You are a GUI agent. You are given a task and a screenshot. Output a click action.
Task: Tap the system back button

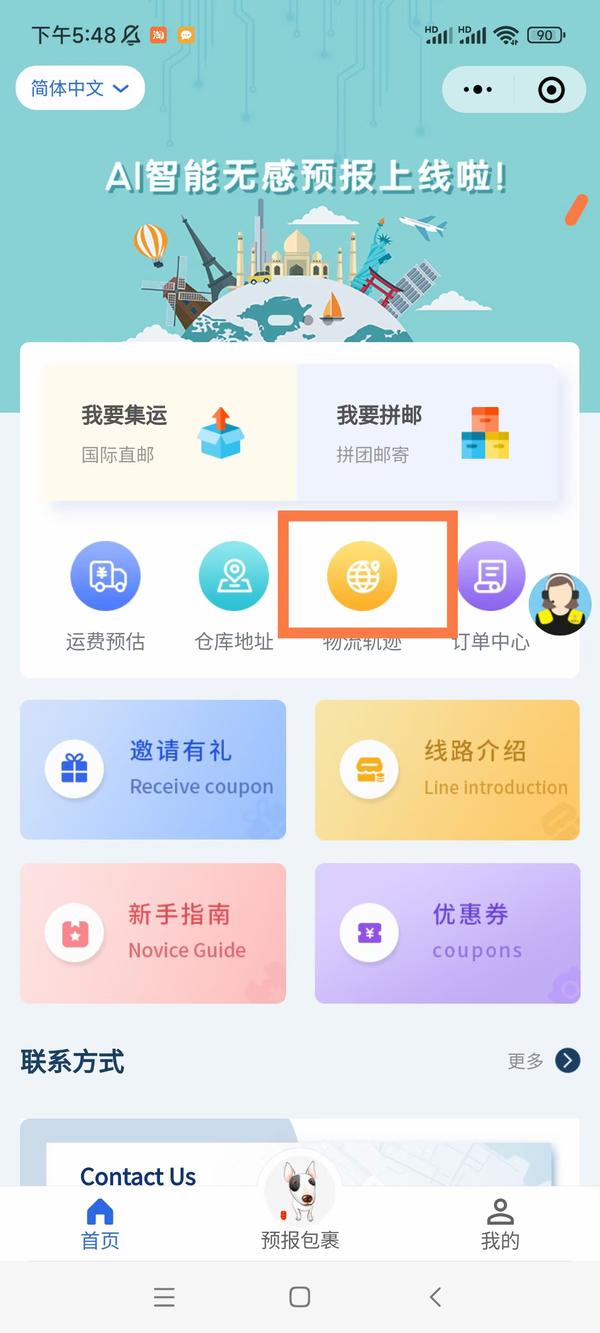435,1297
